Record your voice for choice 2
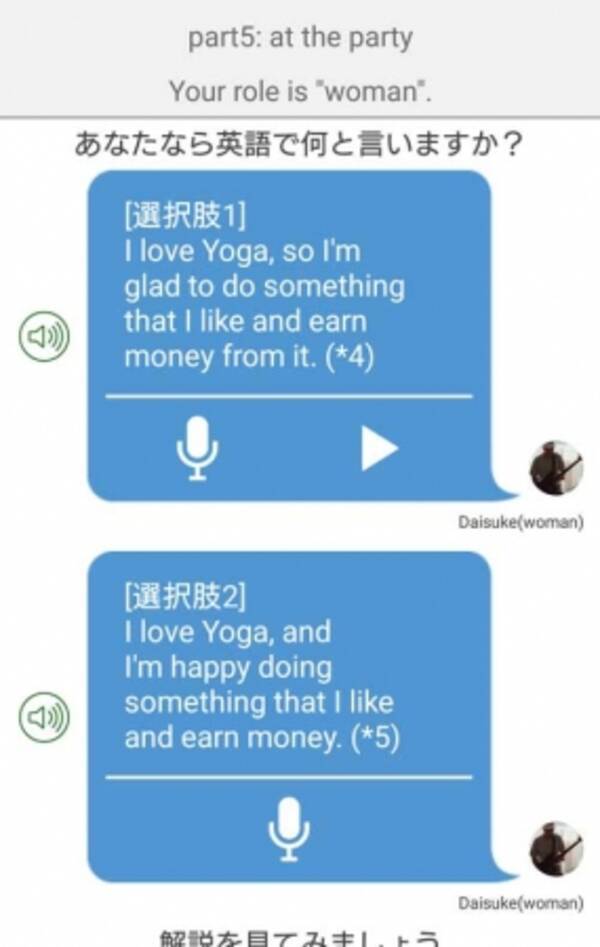Viewport: 600px width, 947px height. click(x=289, y=829)
